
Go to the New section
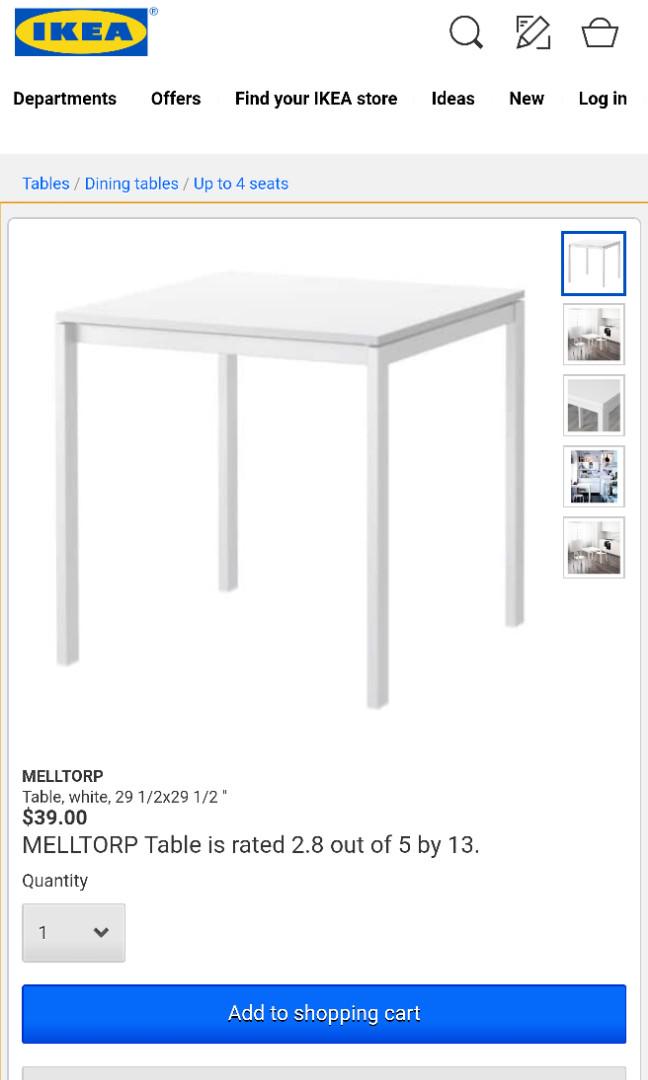[x=526, y=98]
